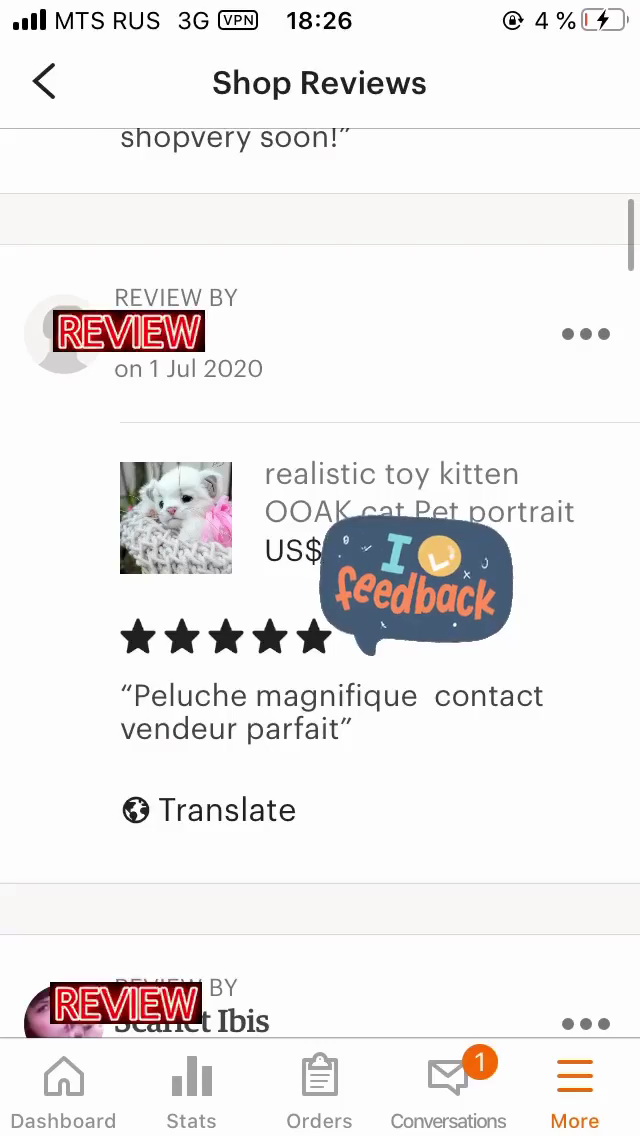
Task: Switch to the Stats tab
Action: coord(191,1092)
